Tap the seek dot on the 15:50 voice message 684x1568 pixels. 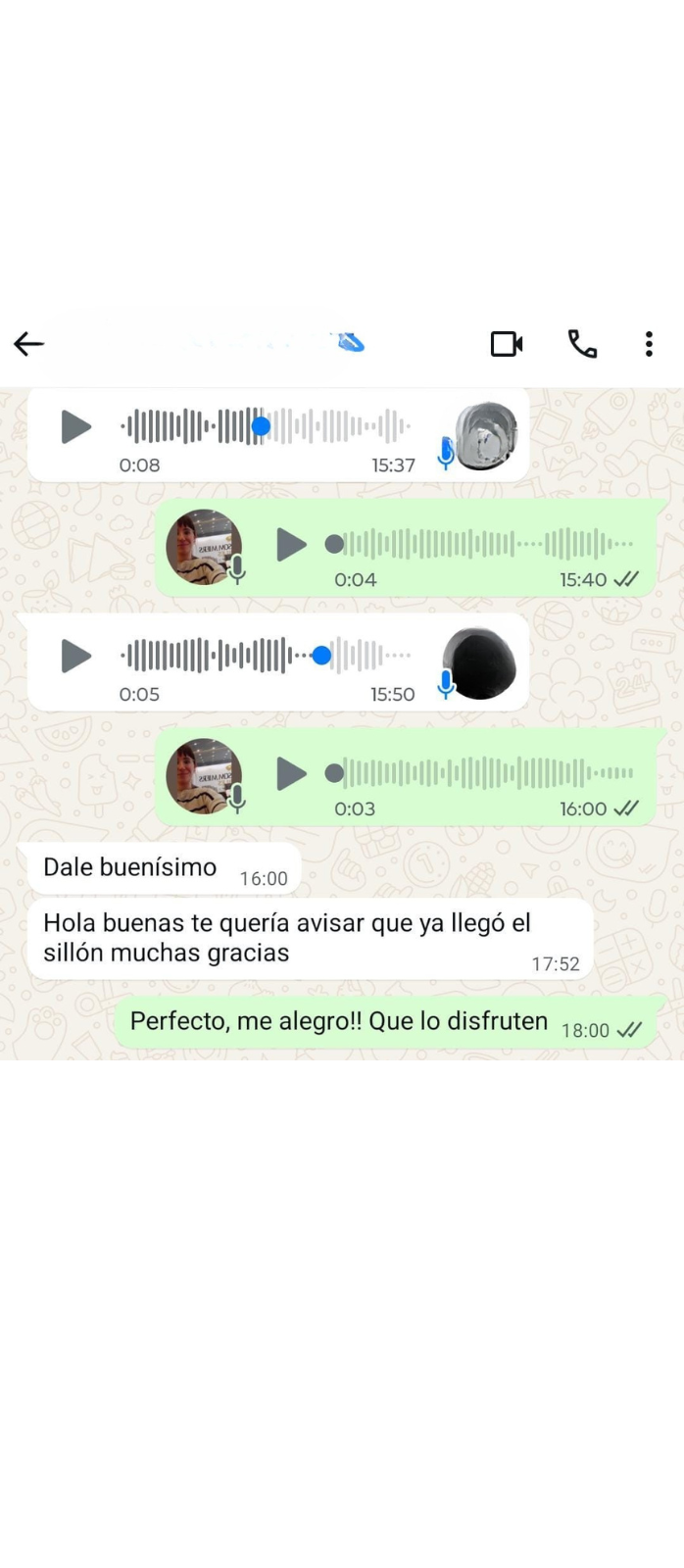point(321,656)
